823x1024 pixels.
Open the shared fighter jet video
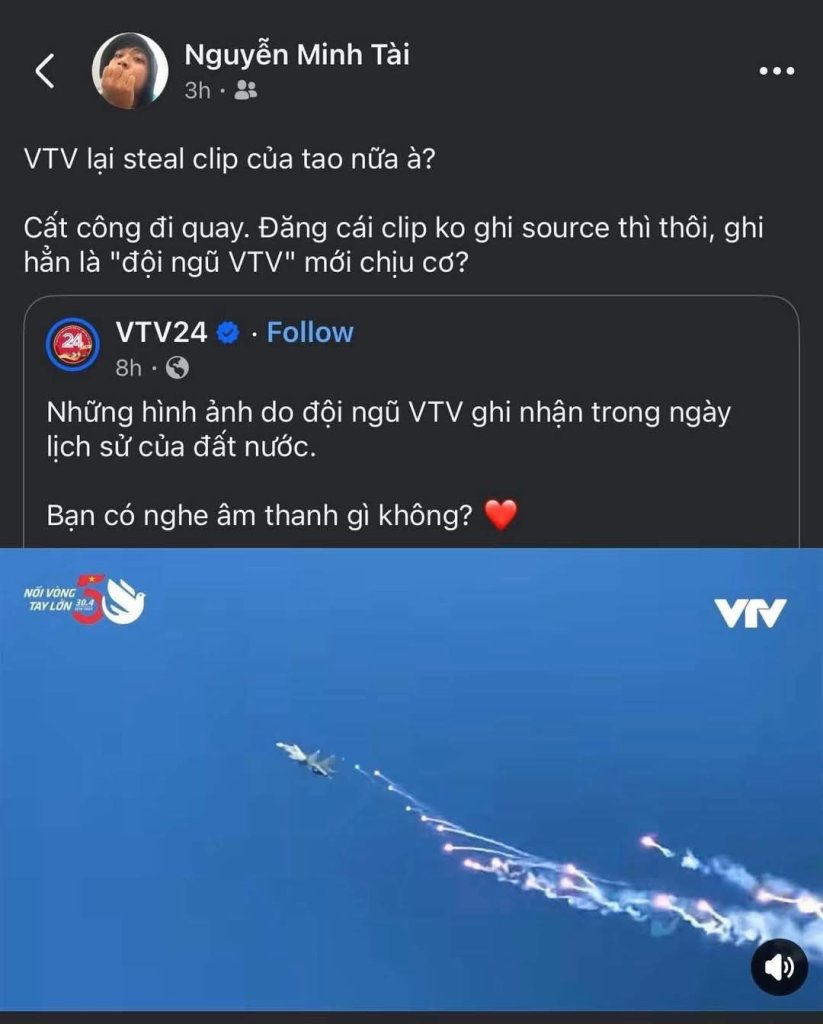click(411, 780)
